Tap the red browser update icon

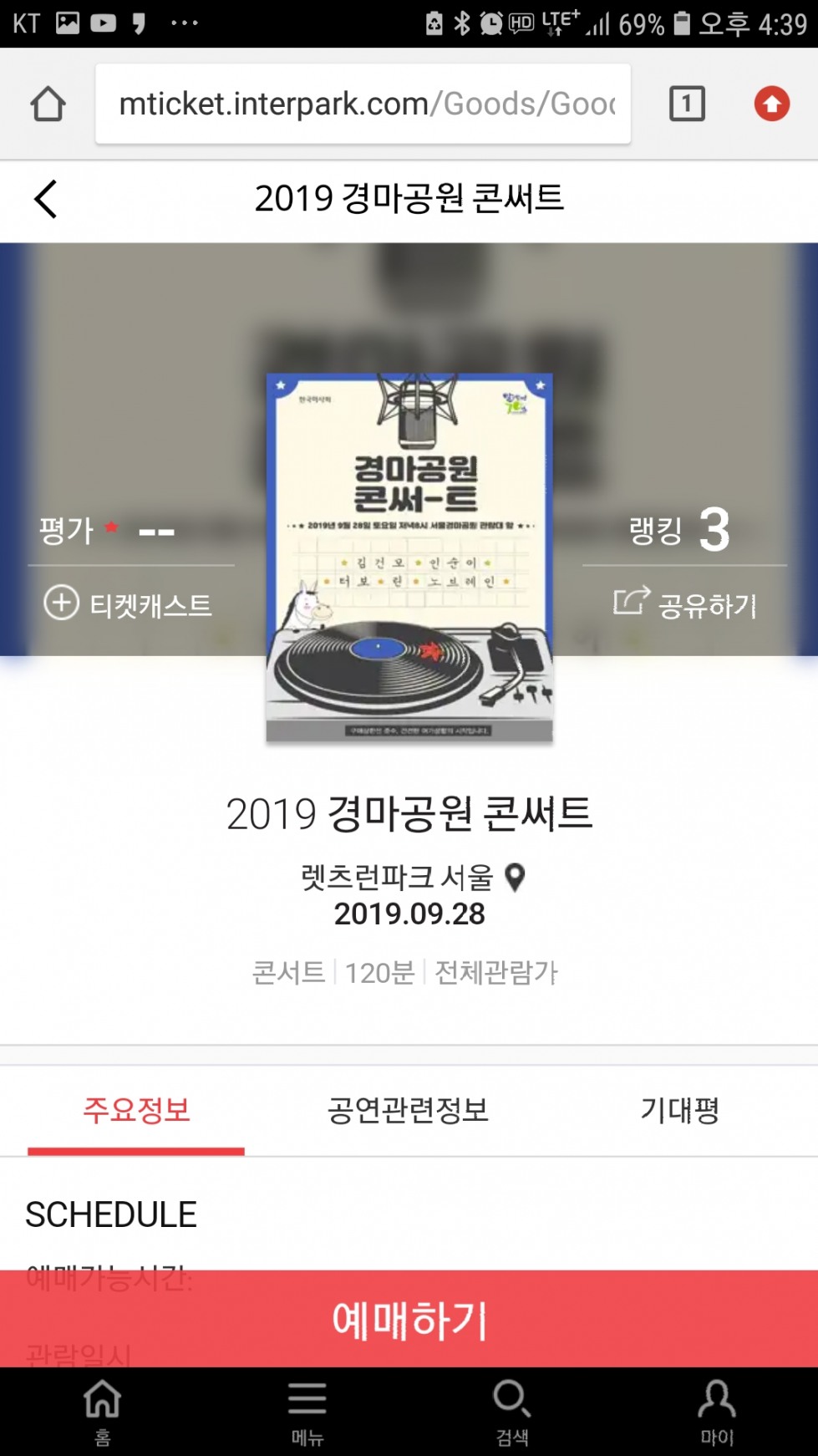coord(772,104)
